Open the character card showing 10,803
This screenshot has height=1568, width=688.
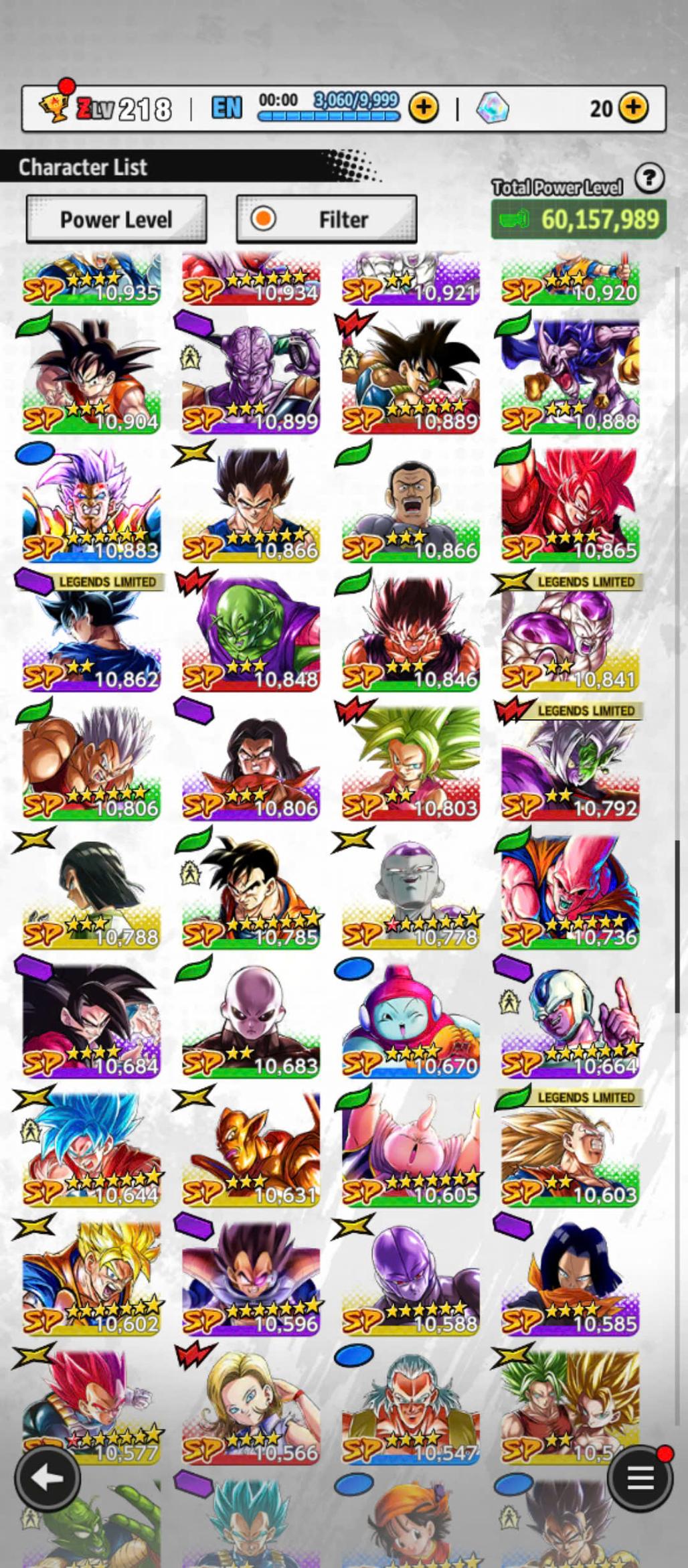410,763
